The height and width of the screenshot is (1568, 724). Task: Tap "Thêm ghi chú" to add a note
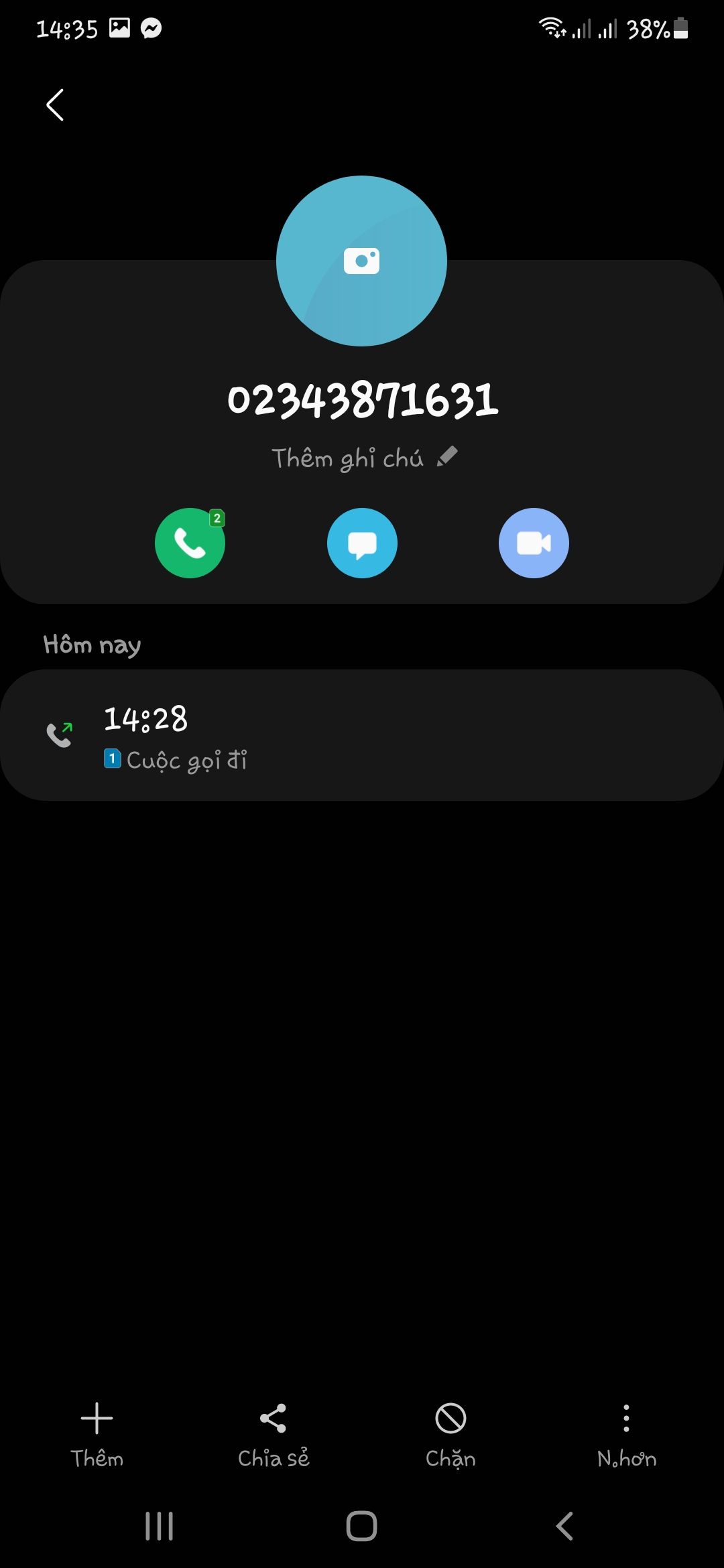(363, 458)
